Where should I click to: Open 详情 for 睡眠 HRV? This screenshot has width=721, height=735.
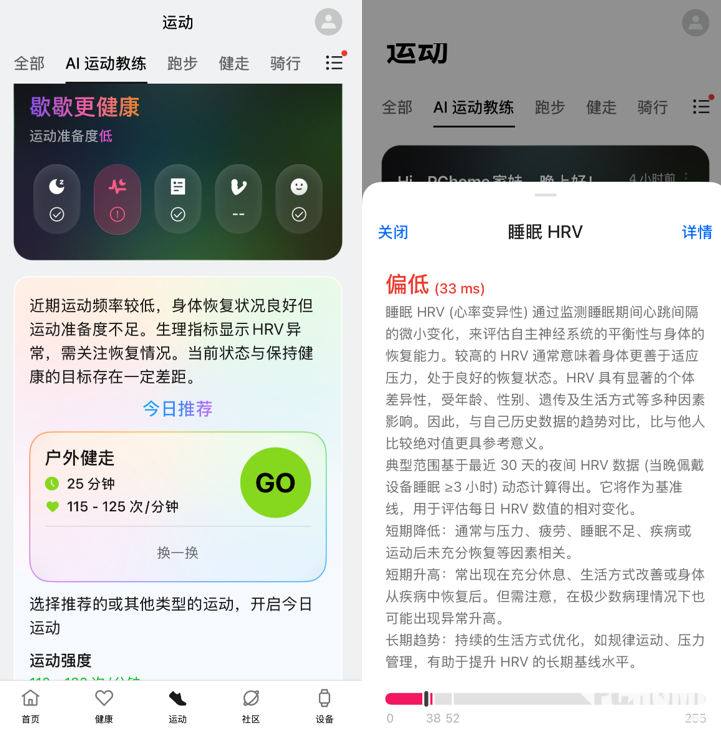[697, 232]
